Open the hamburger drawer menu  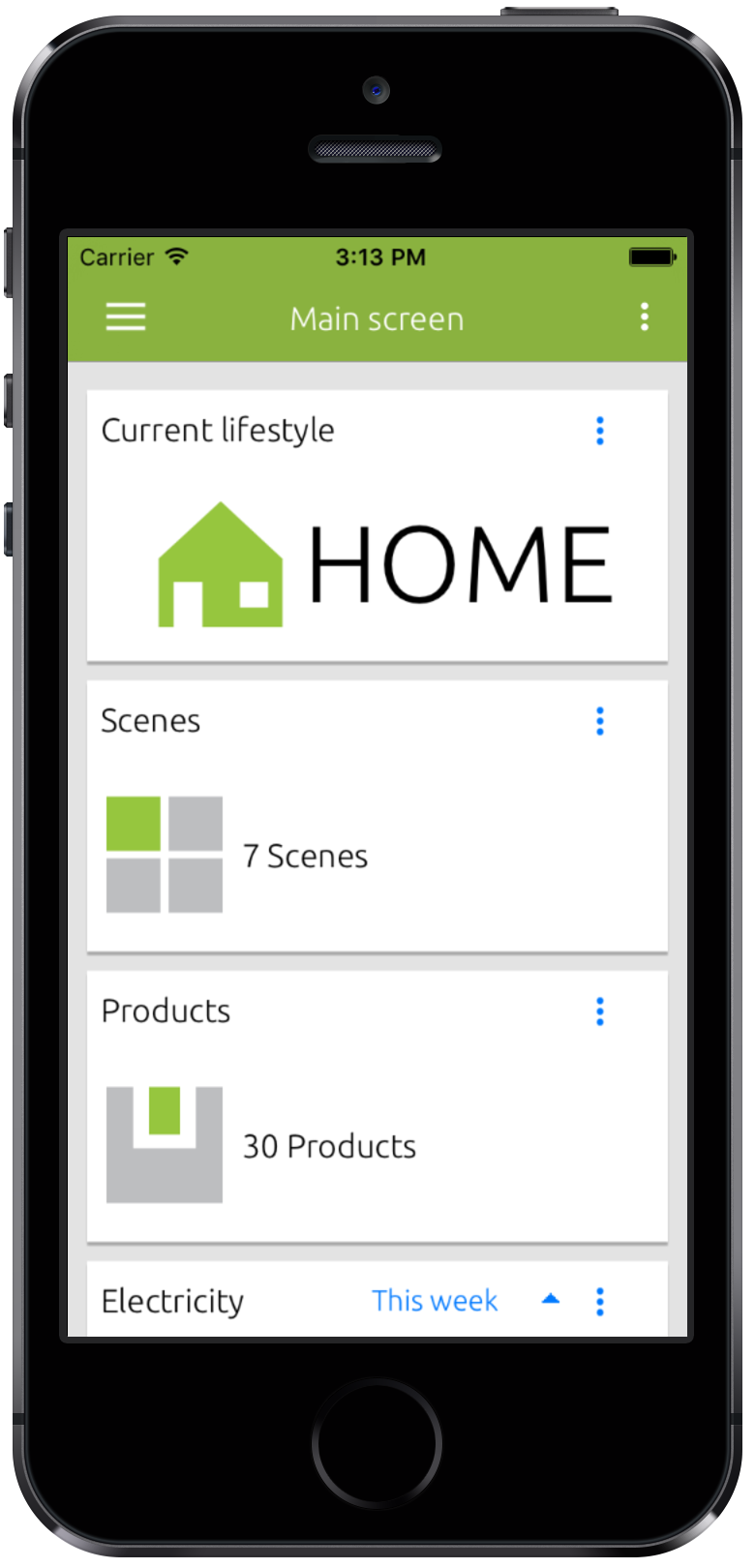(x=126, y=317)
